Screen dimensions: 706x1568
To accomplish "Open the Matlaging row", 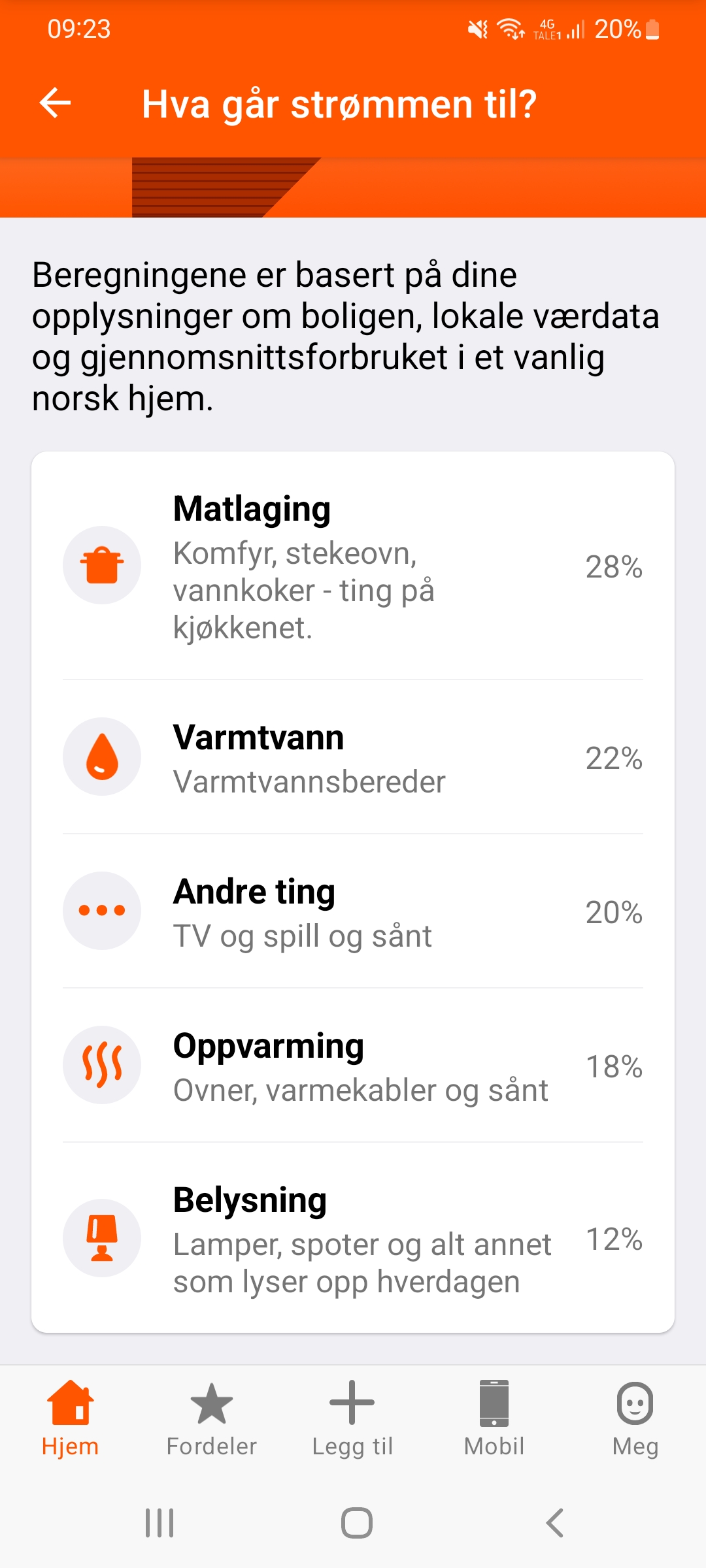I will [353, 566].
